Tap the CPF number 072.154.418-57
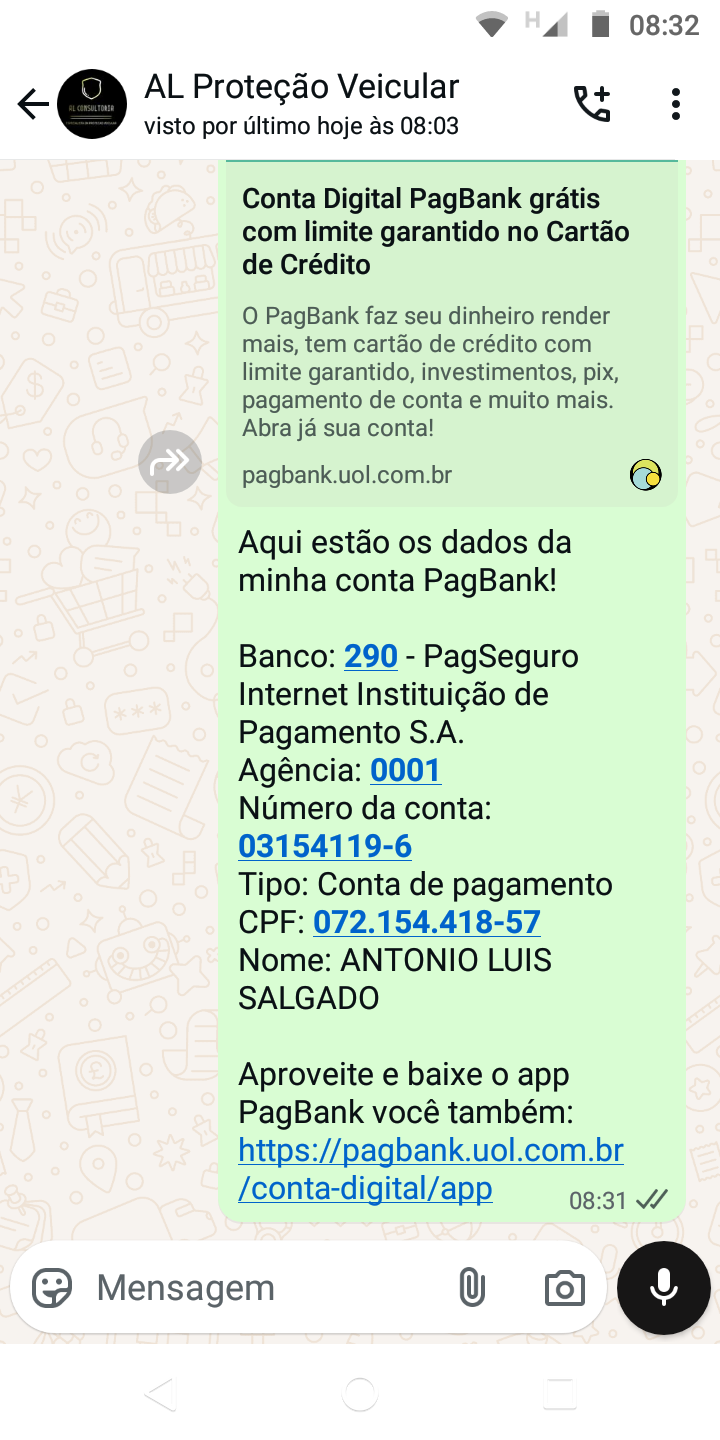Screen dimensions: 720x1440 [427, 922]
